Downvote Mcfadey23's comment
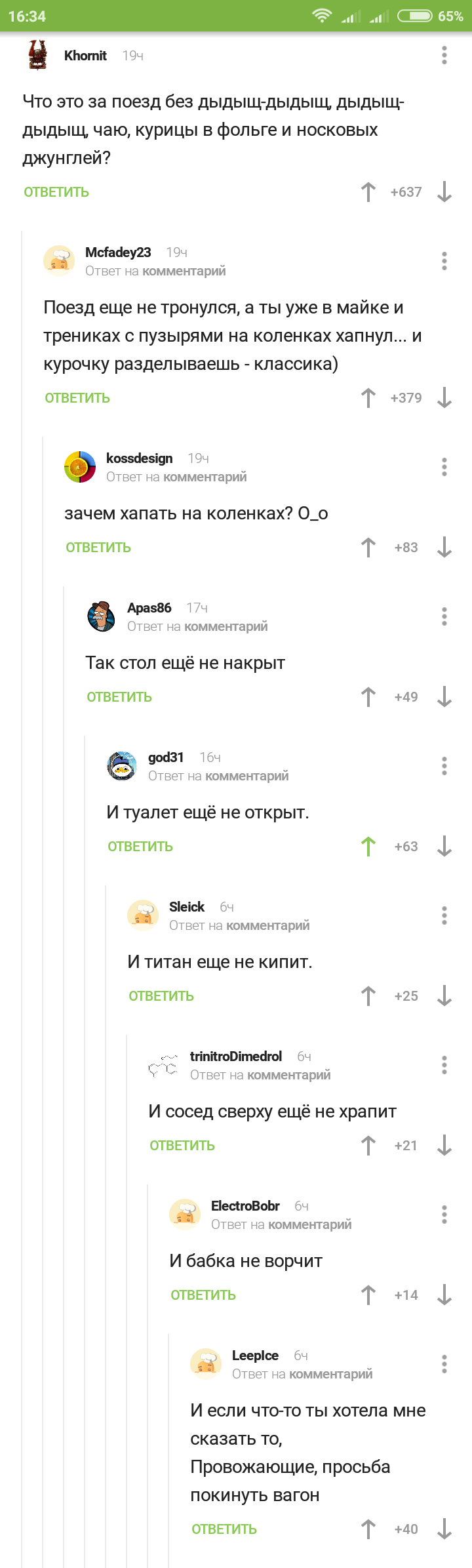This screenshot has height=1568, width=472. click(x=444, y=398)
